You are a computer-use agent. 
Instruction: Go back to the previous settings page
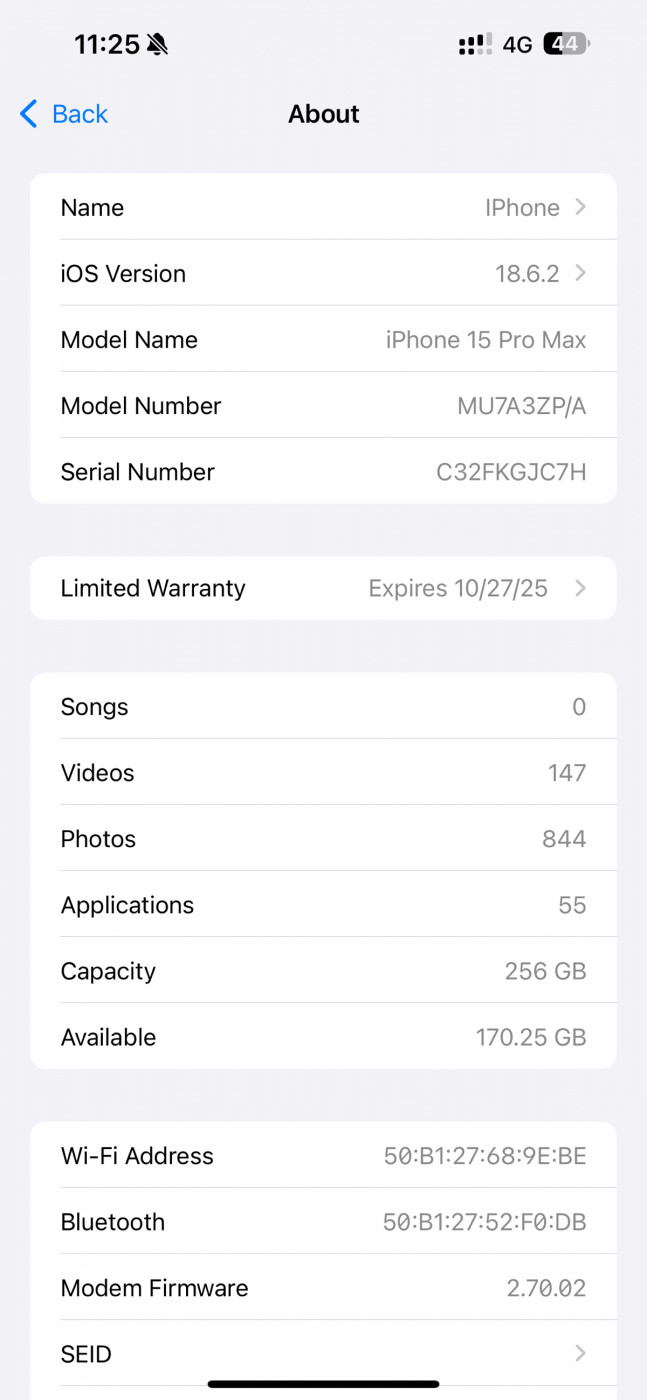[x=64, y=114]
